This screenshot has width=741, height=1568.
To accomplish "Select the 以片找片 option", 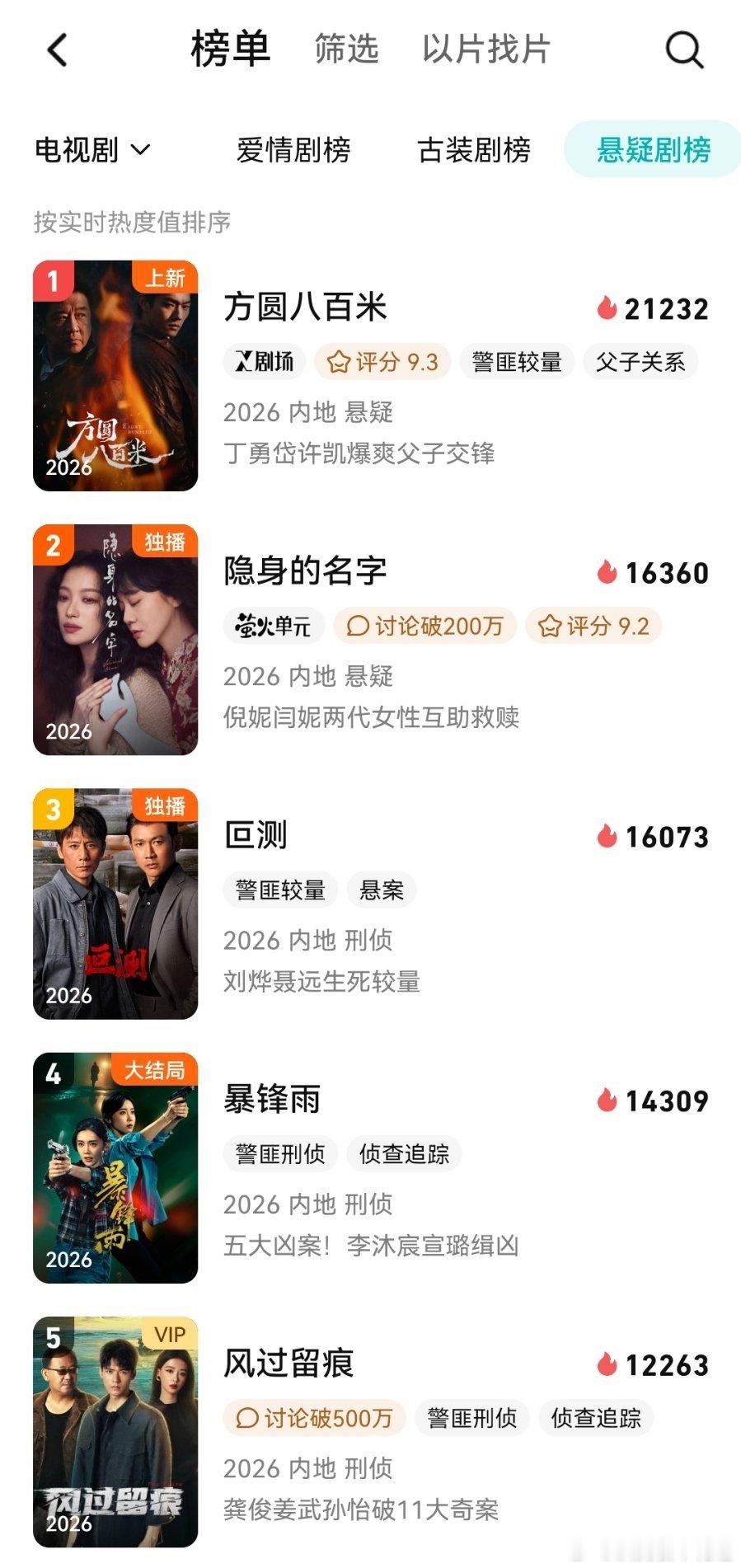I will tap(484, 50).
